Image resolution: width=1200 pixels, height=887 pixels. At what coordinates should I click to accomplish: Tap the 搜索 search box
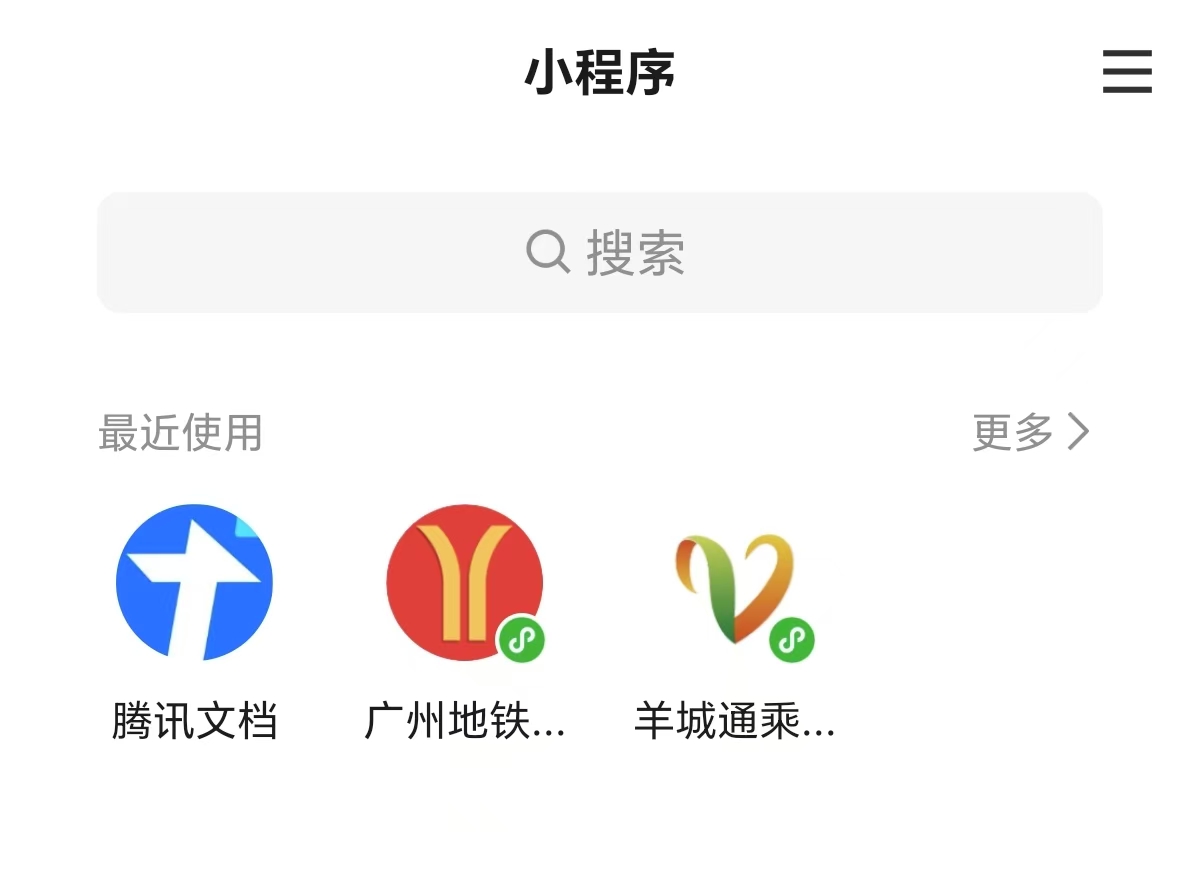(600, 252)
